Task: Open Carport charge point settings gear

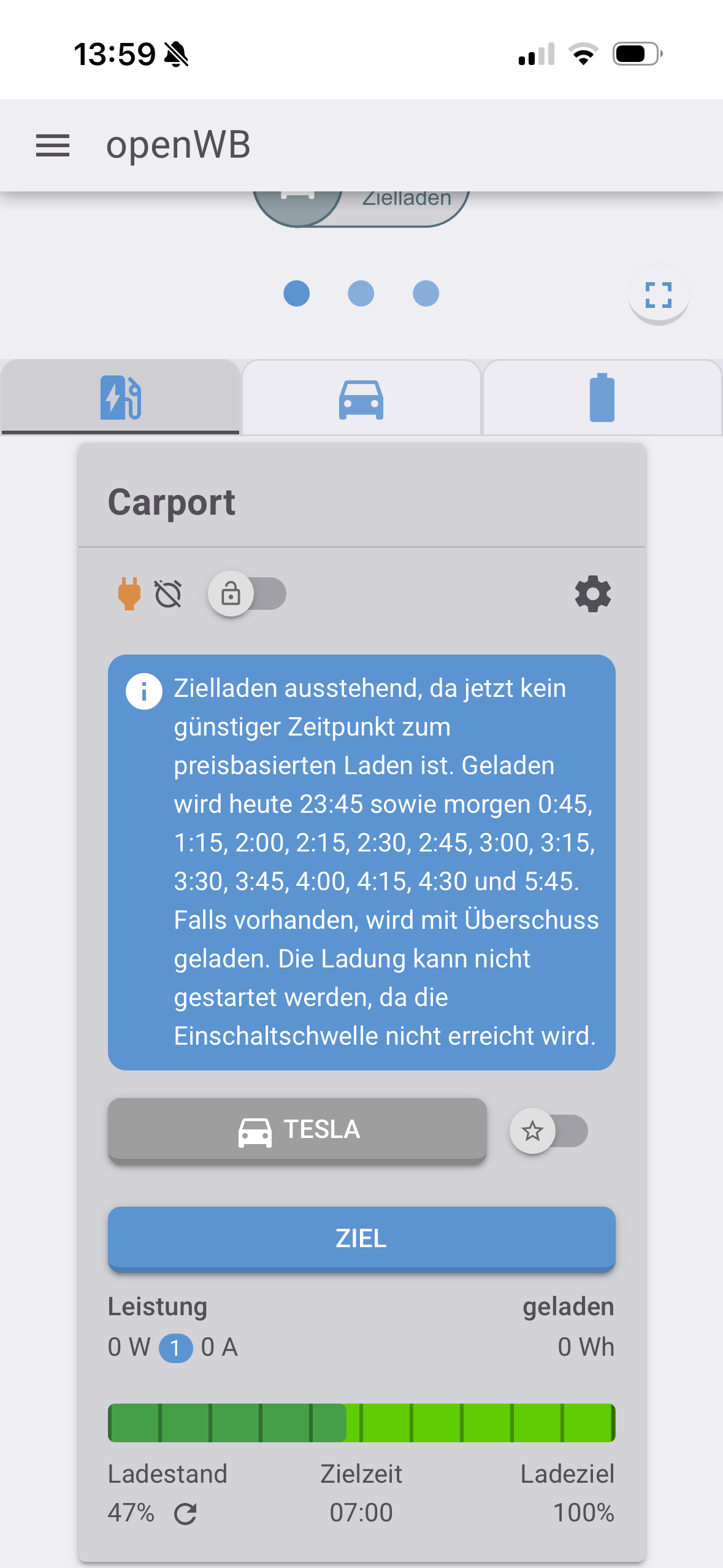Action: click(x=592, y=594)
